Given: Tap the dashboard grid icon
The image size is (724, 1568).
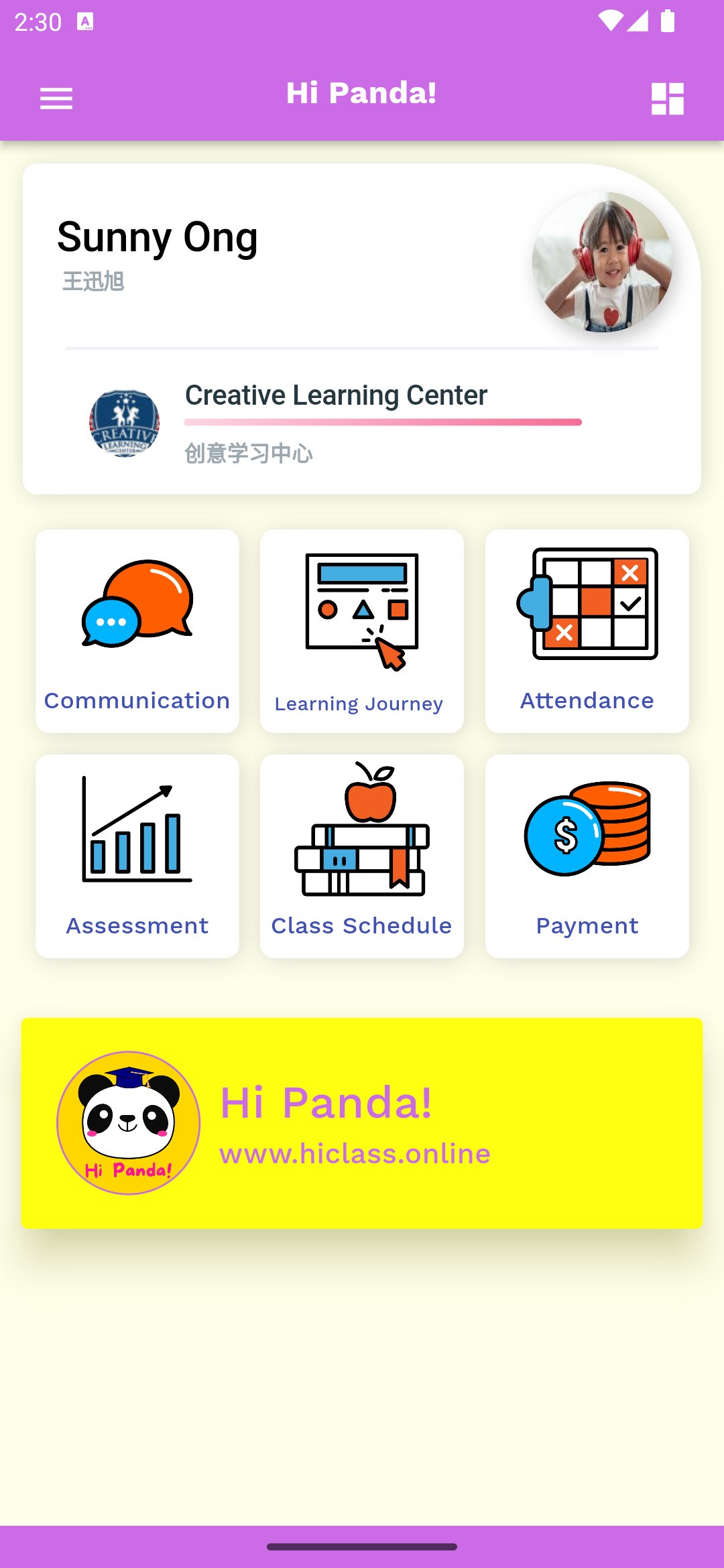Looking at the screenshot, I should click(667, 99).
